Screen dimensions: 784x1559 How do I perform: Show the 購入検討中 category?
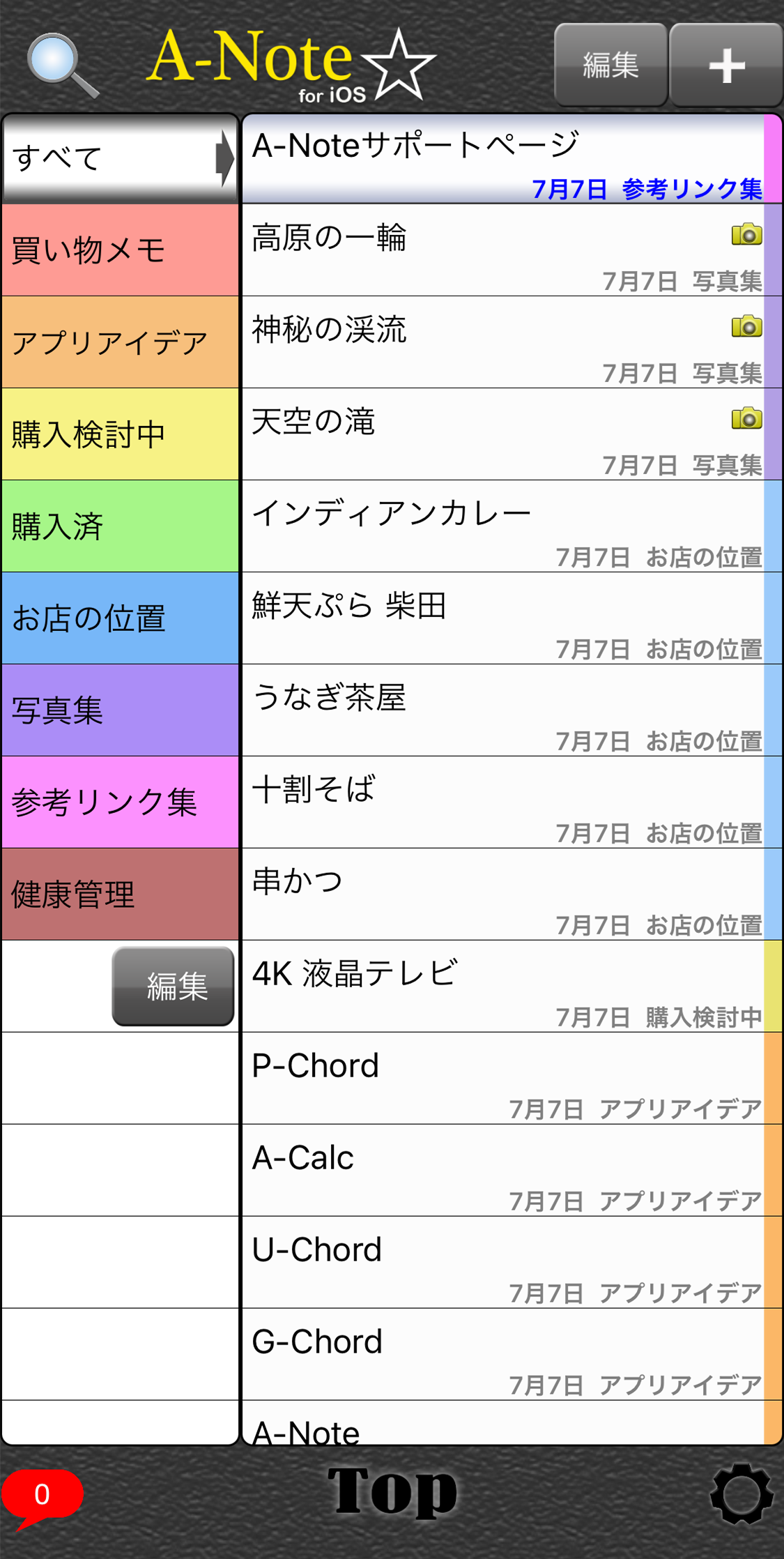coord(120,434)
